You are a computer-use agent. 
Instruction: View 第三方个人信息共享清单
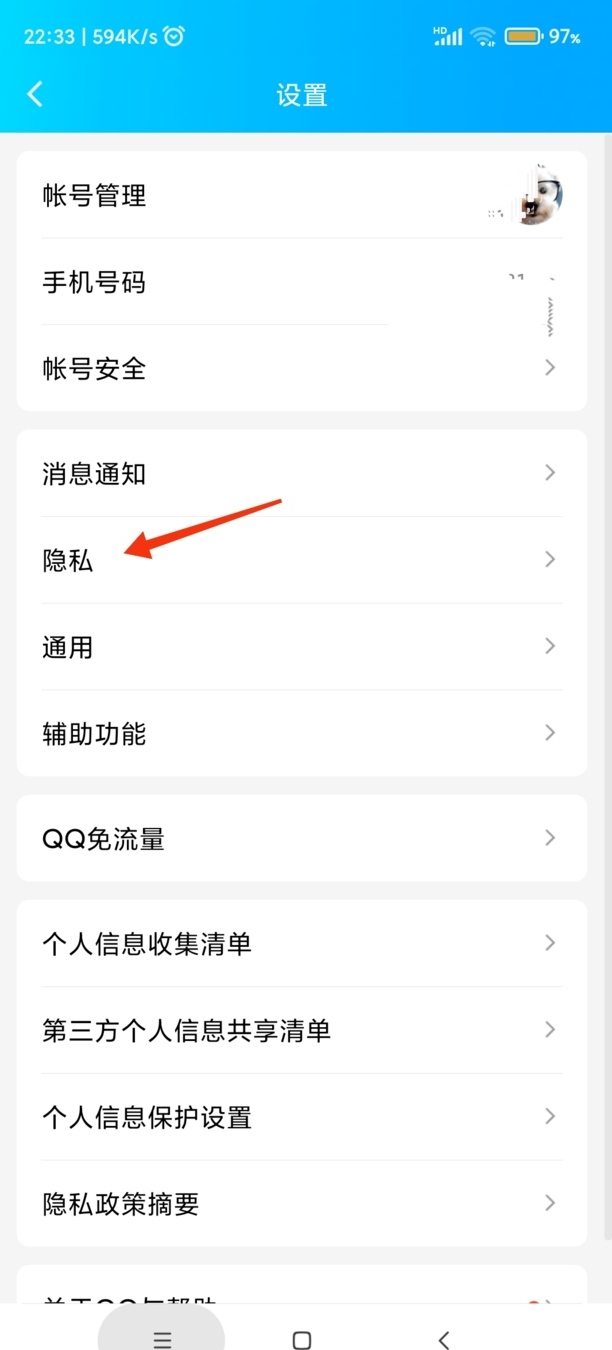click(300, 1030)
